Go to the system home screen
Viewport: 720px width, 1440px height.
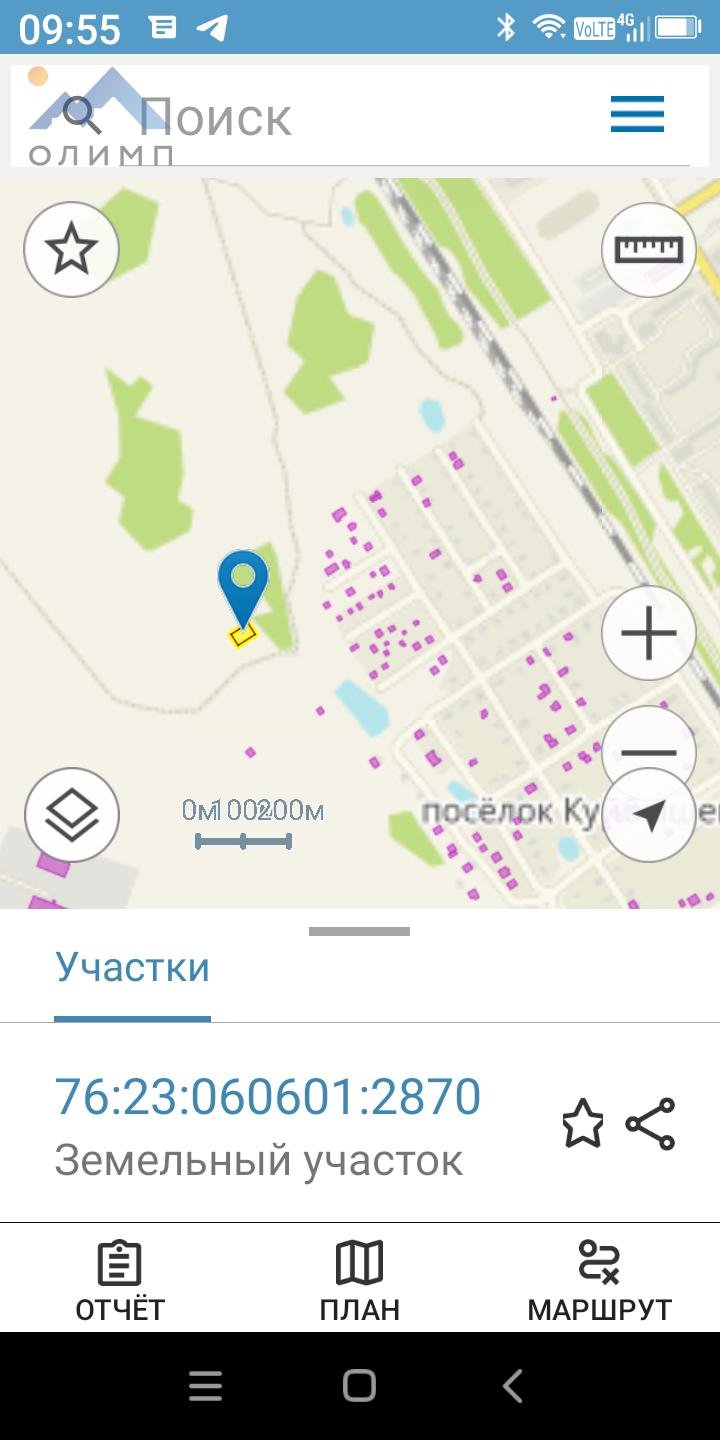coord(359,1386)
